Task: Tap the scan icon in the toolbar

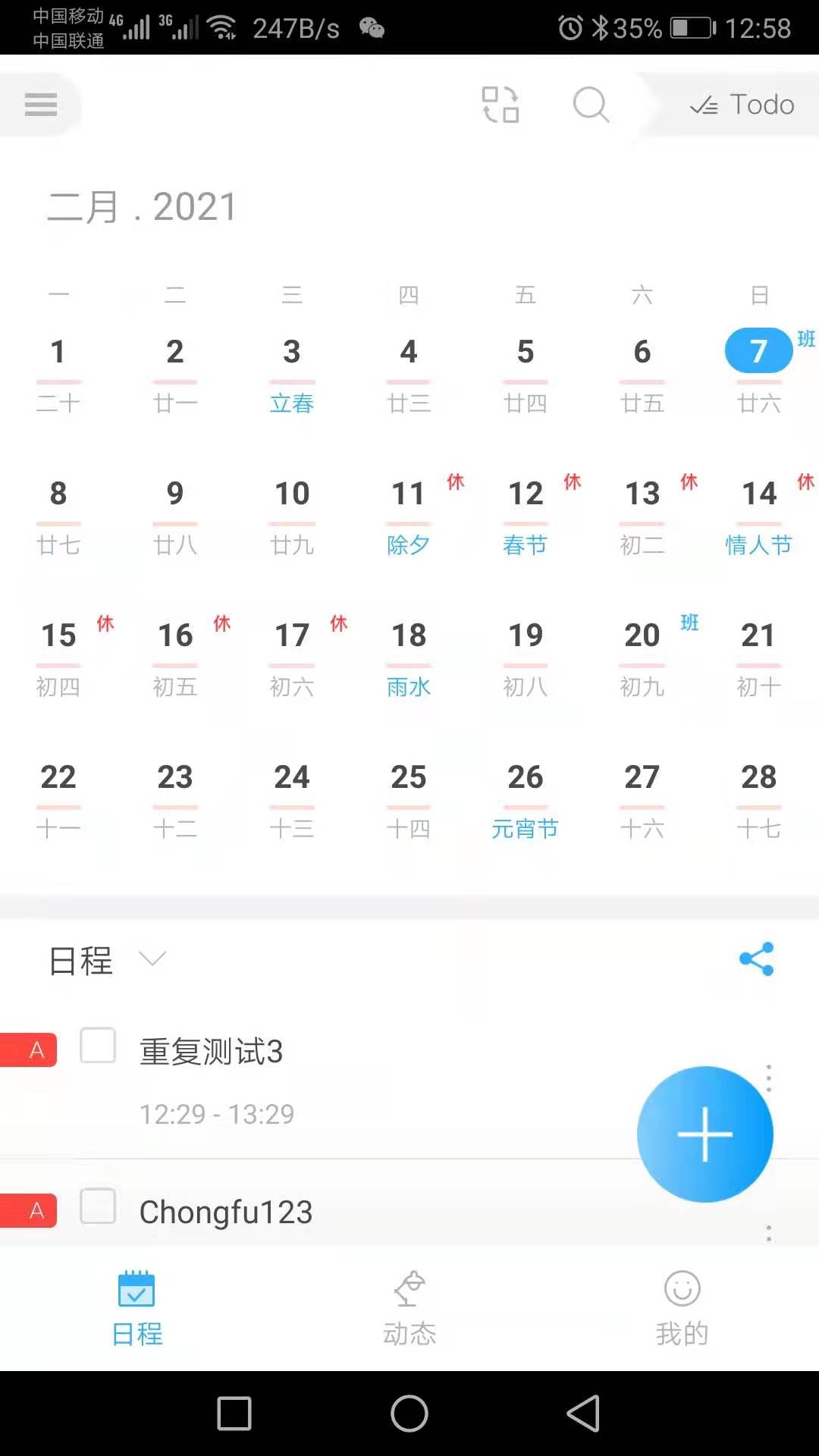Action: (x=500, y=104)
